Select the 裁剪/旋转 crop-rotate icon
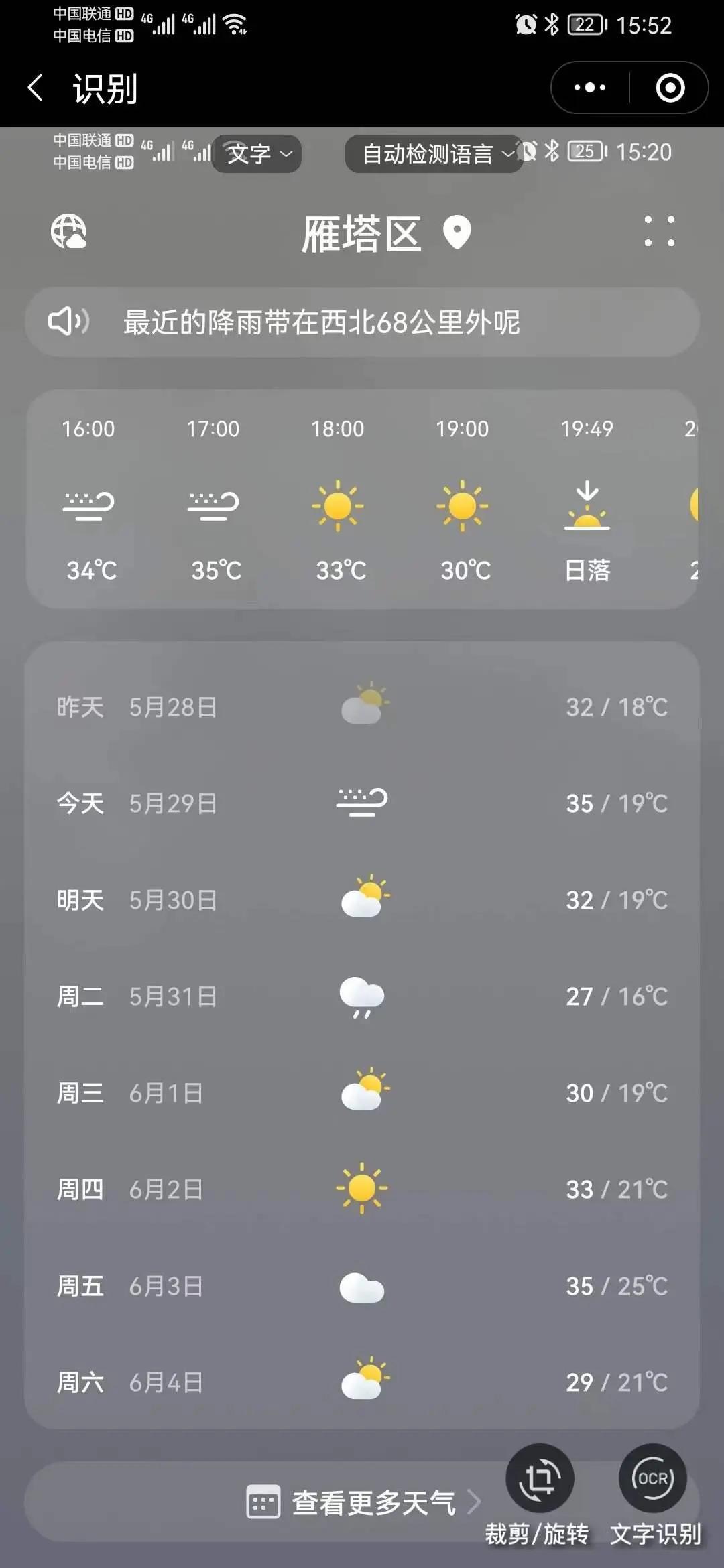Viewport: 724px width, 1568px height. 540,1475
